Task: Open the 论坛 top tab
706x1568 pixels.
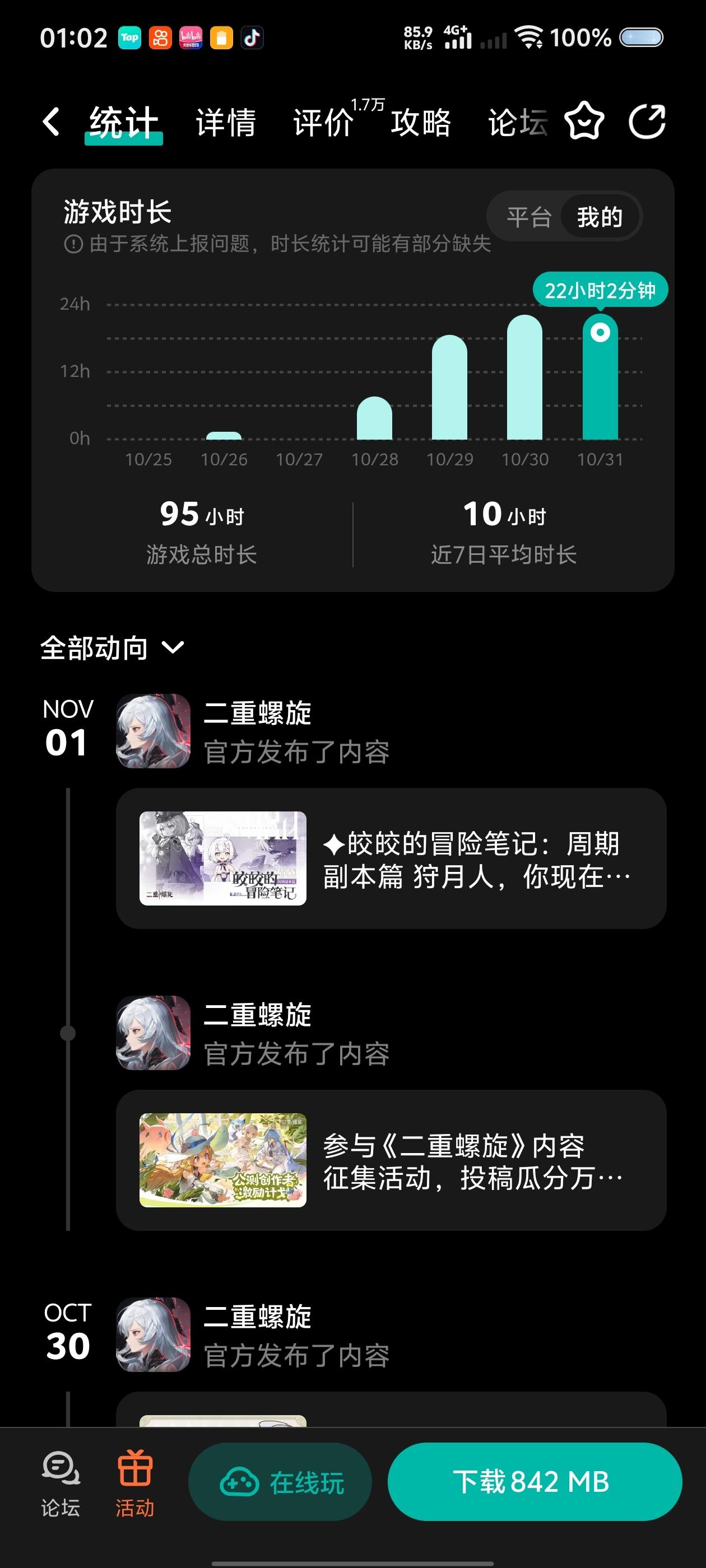Action: pos(517,122)
